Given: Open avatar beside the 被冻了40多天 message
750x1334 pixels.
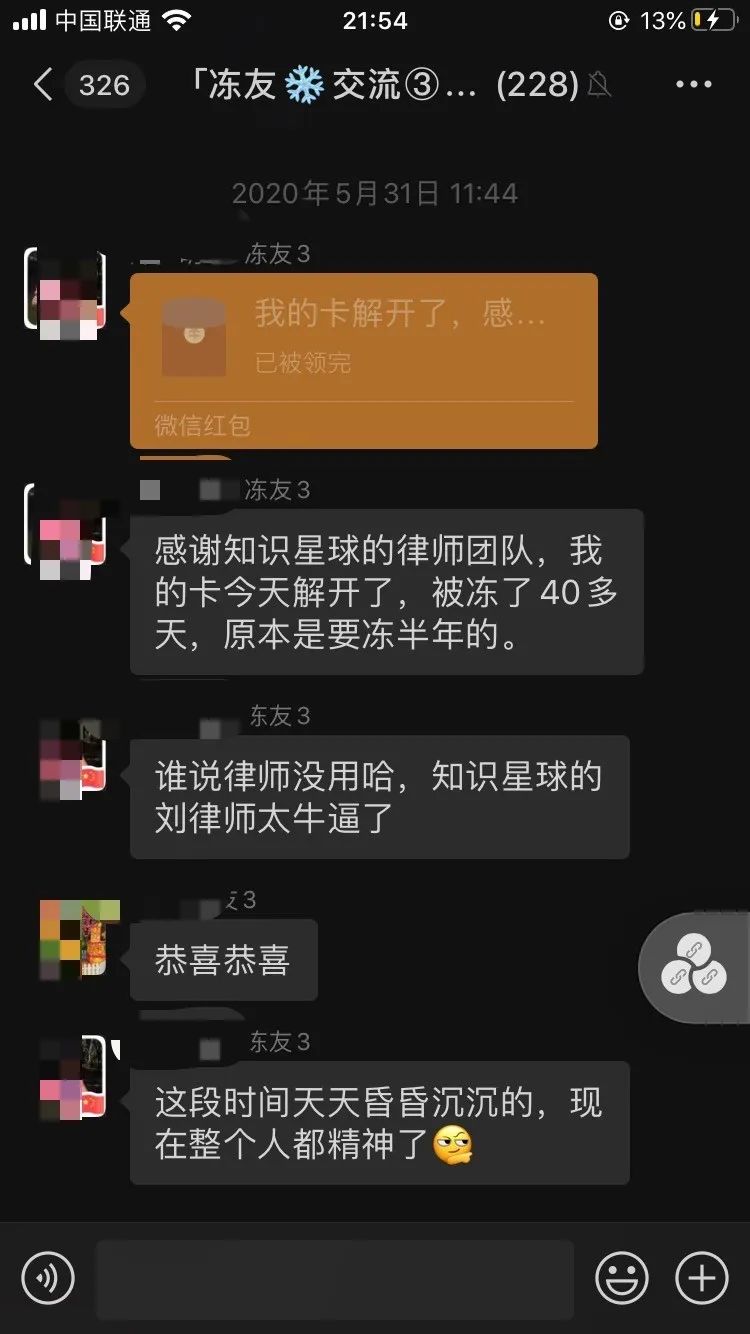Looking at the screenshot, I should 68,532.
